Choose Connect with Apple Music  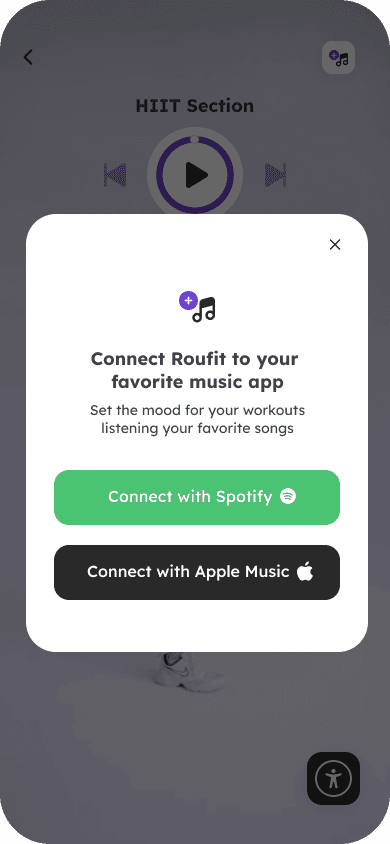coord(197,572)
